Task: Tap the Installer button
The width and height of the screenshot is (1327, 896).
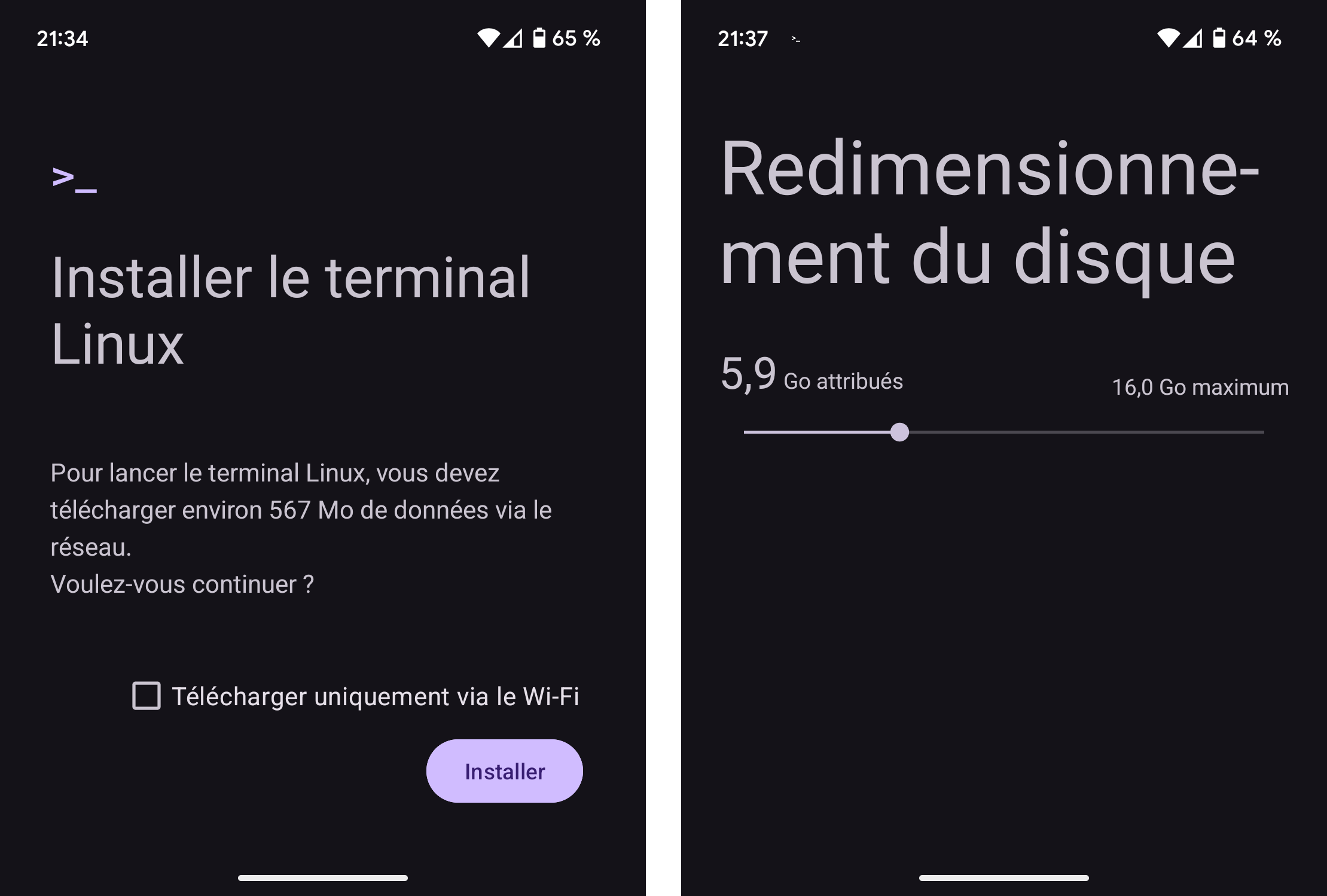Action: coord(504,771)
